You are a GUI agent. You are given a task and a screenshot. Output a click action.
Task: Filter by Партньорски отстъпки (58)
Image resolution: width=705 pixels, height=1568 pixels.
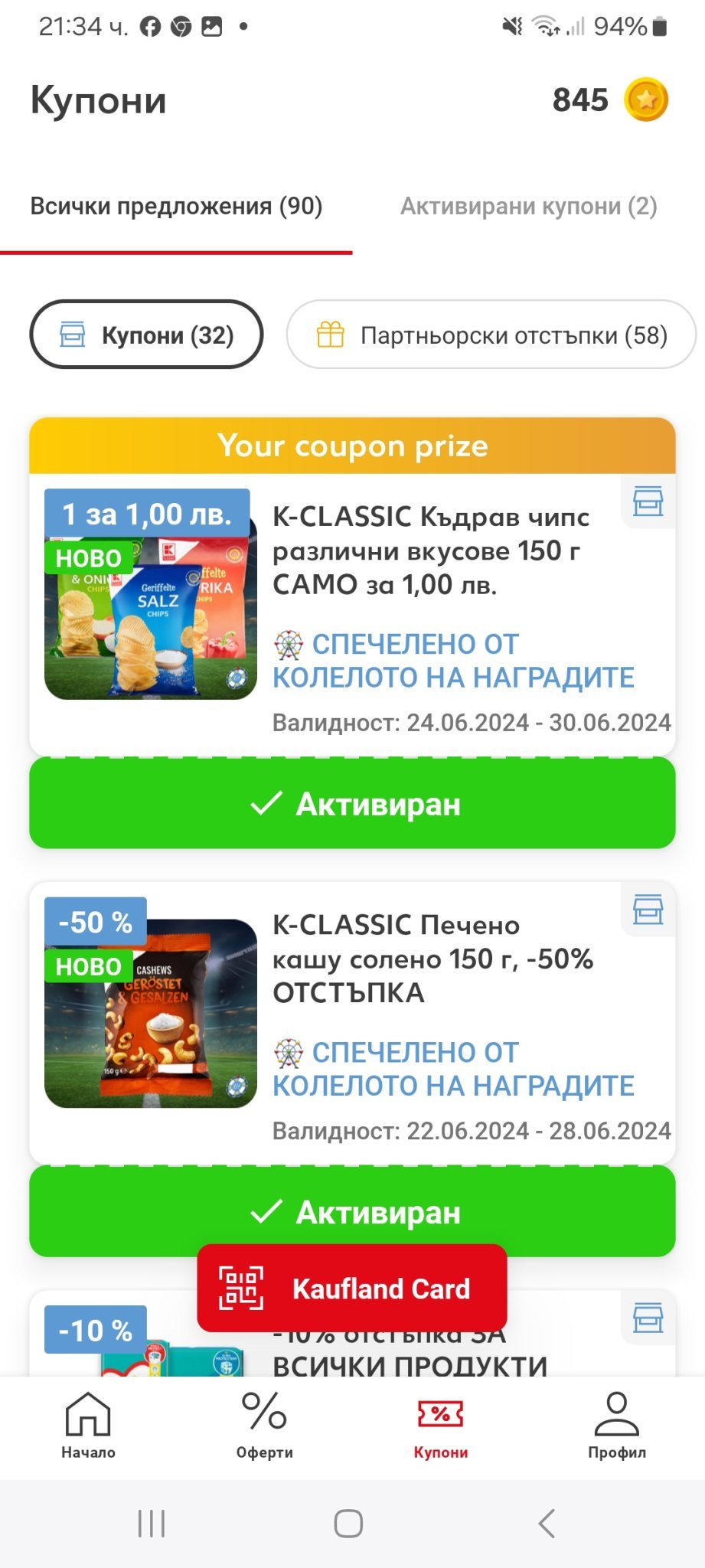click(x=491, y=335)
